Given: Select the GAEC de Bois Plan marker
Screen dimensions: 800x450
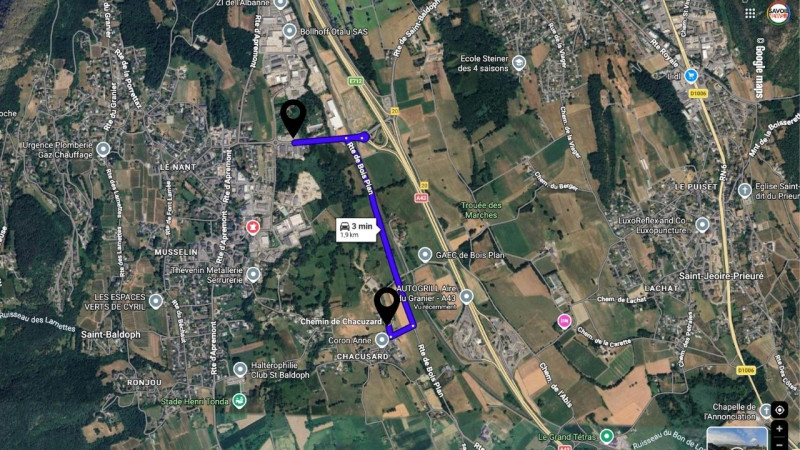Looking at the screenshot, I should 426,255.
